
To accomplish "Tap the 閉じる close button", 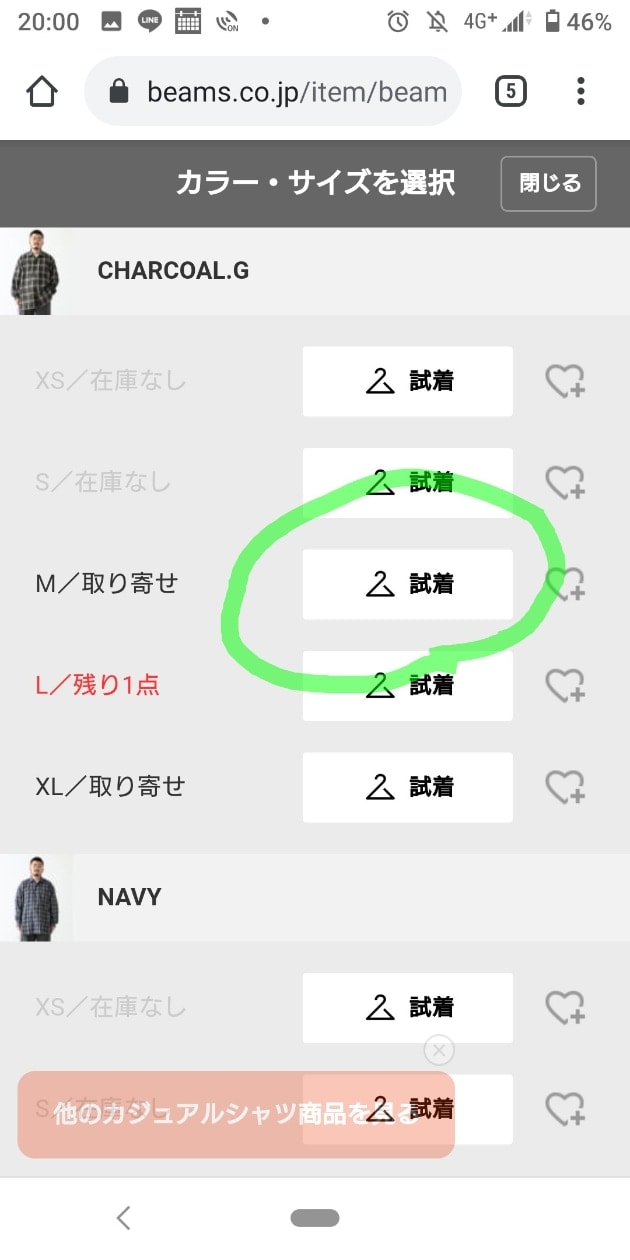I will (x=548, y=184).
